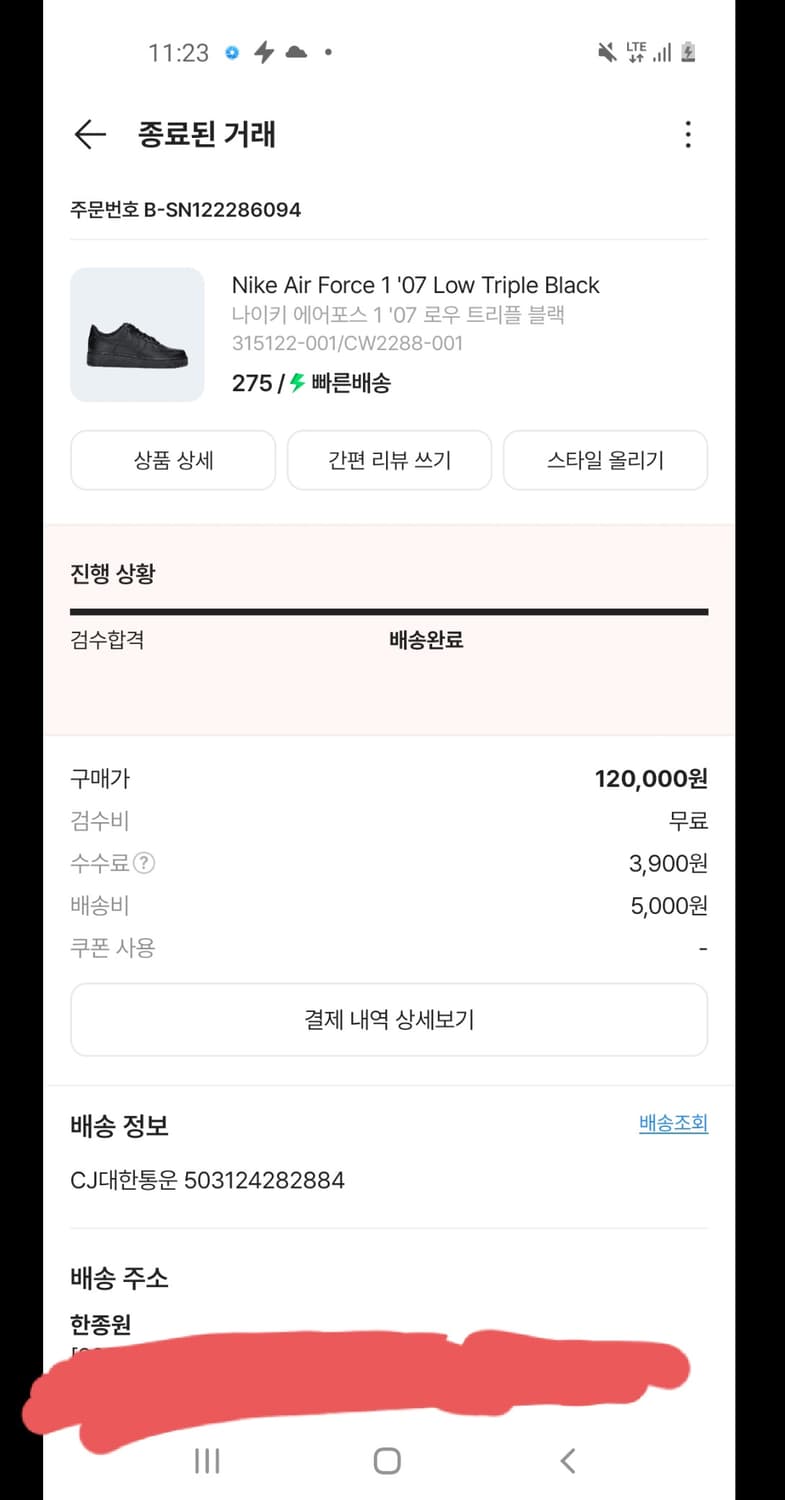The height and width of the screenshot is (1500, 785).
Task: Tap the fast delivery lightning icon
Action: (295, 383)
